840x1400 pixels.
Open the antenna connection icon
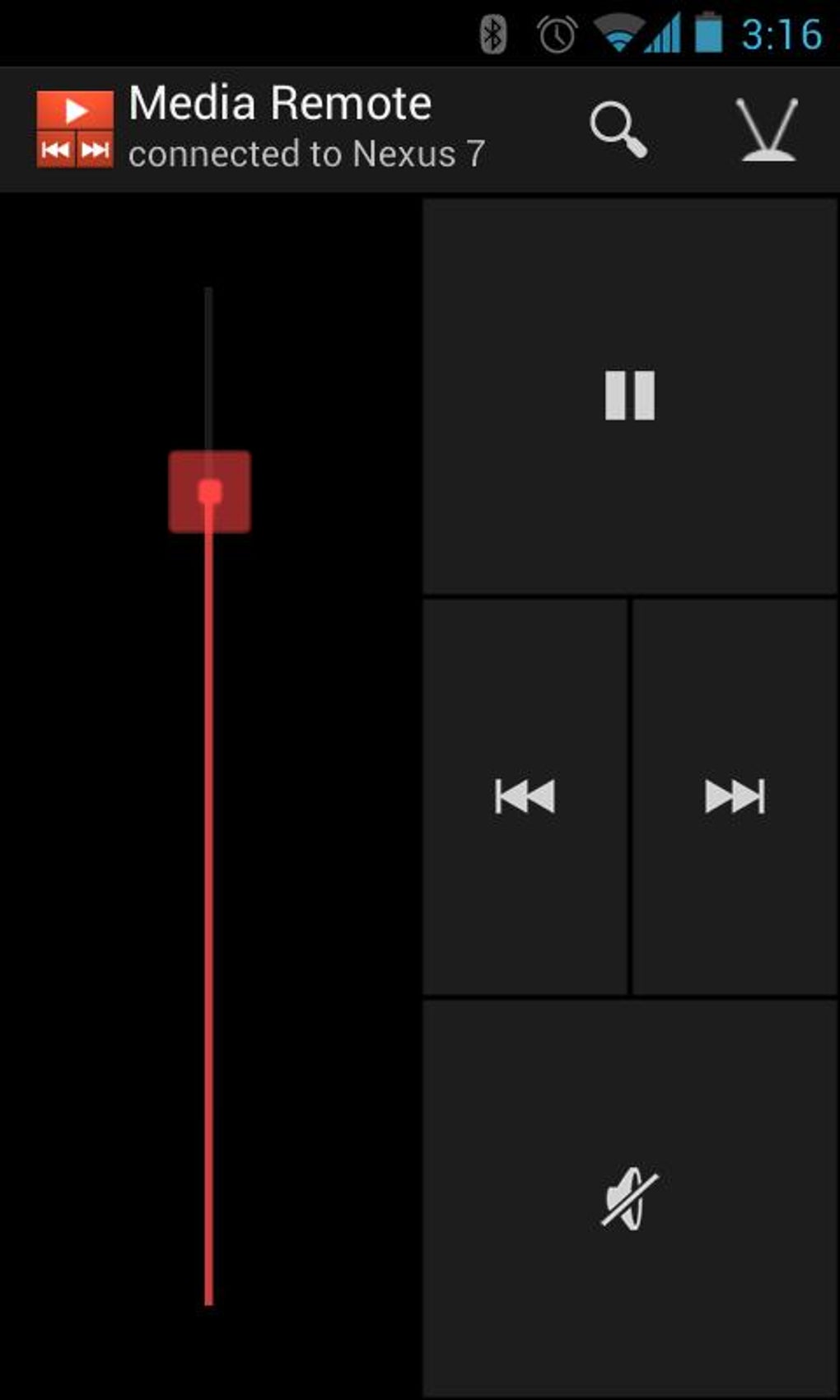pyautogui.click(x=768, y=130)
